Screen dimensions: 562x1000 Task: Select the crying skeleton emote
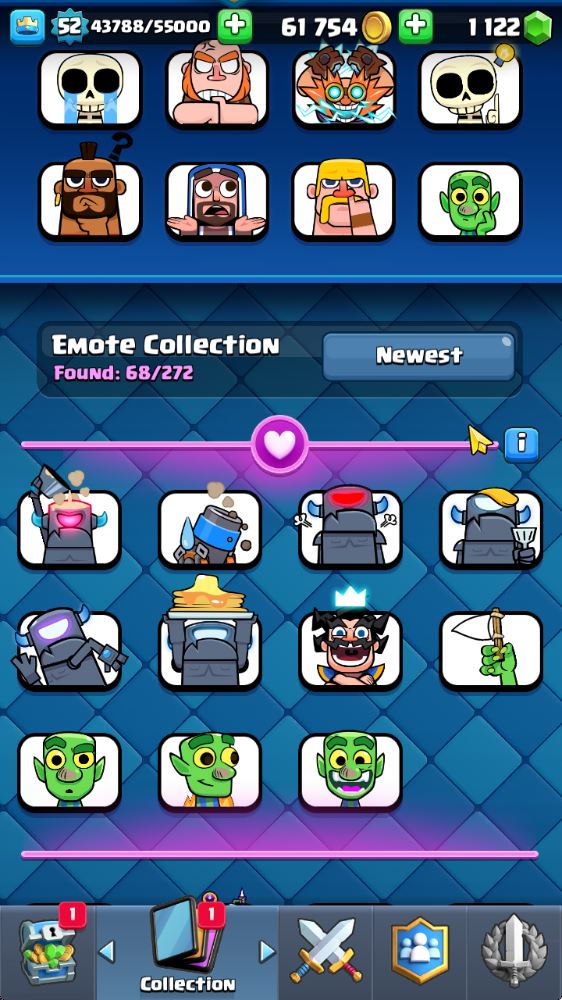tap(90, 88)
